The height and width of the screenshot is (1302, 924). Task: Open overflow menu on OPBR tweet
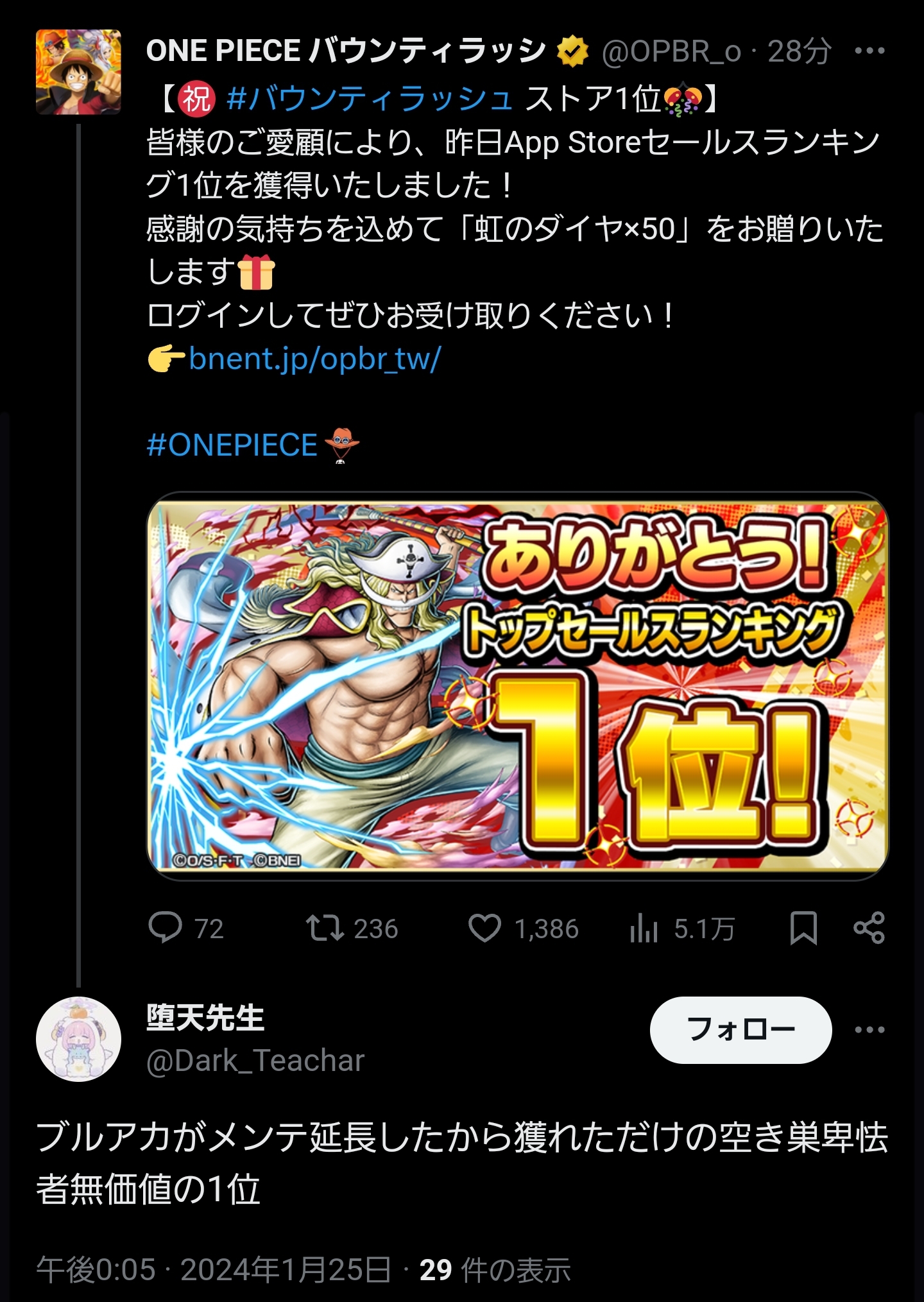tap(869, 51)
